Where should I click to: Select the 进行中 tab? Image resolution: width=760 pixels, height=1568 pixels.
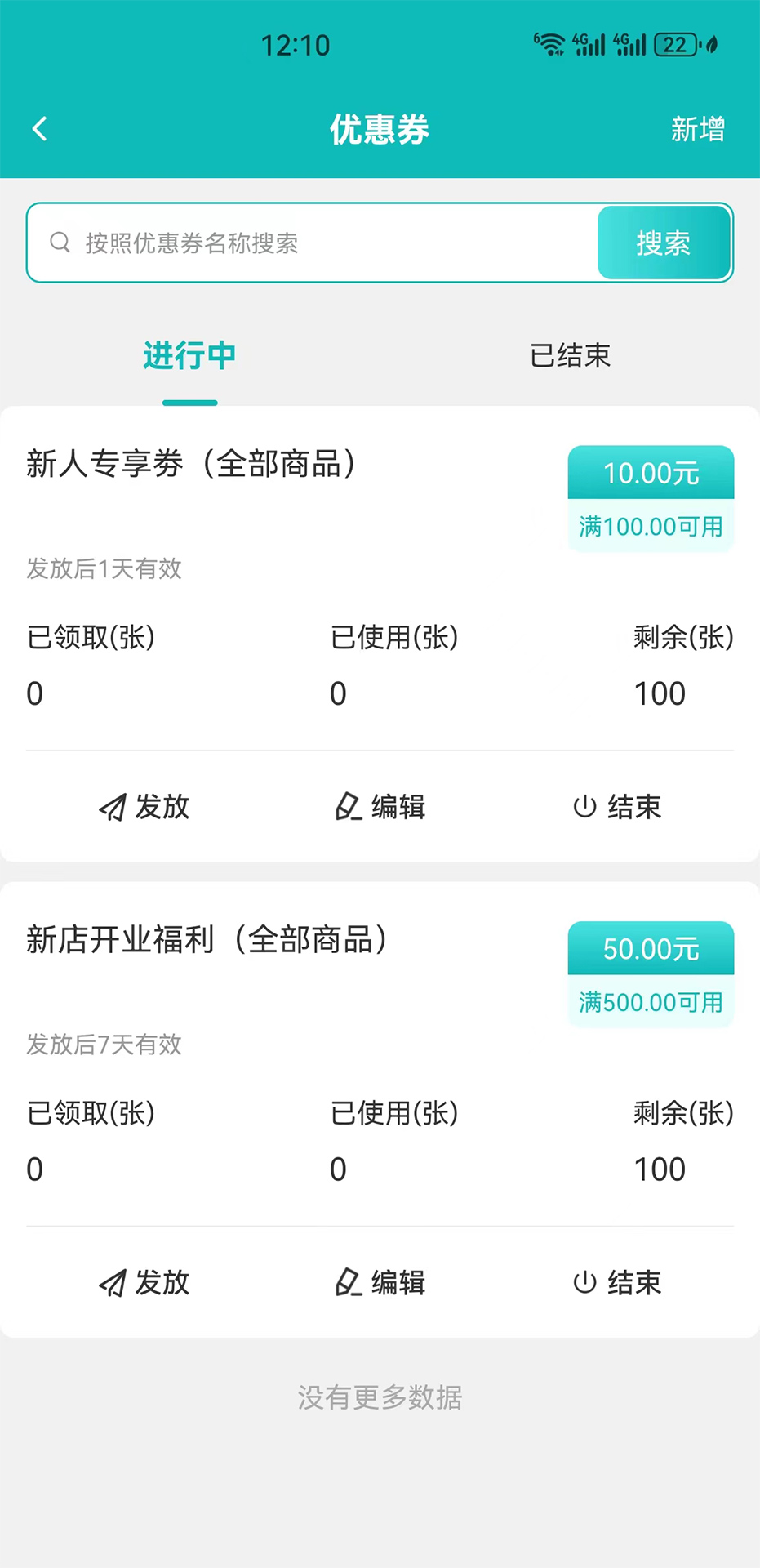189,356
